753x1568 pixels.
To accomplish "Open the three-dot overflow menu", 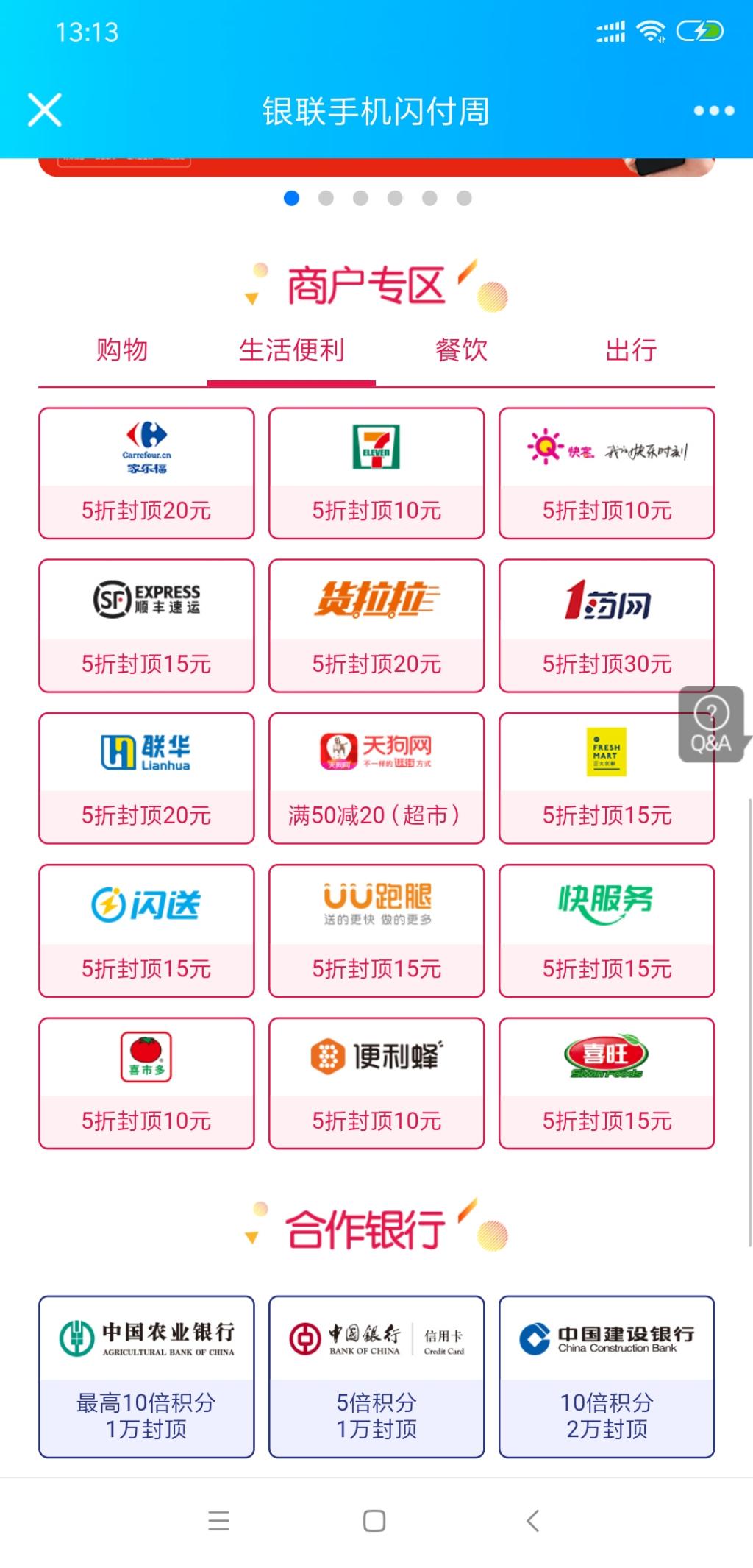I will coord(713,110).
